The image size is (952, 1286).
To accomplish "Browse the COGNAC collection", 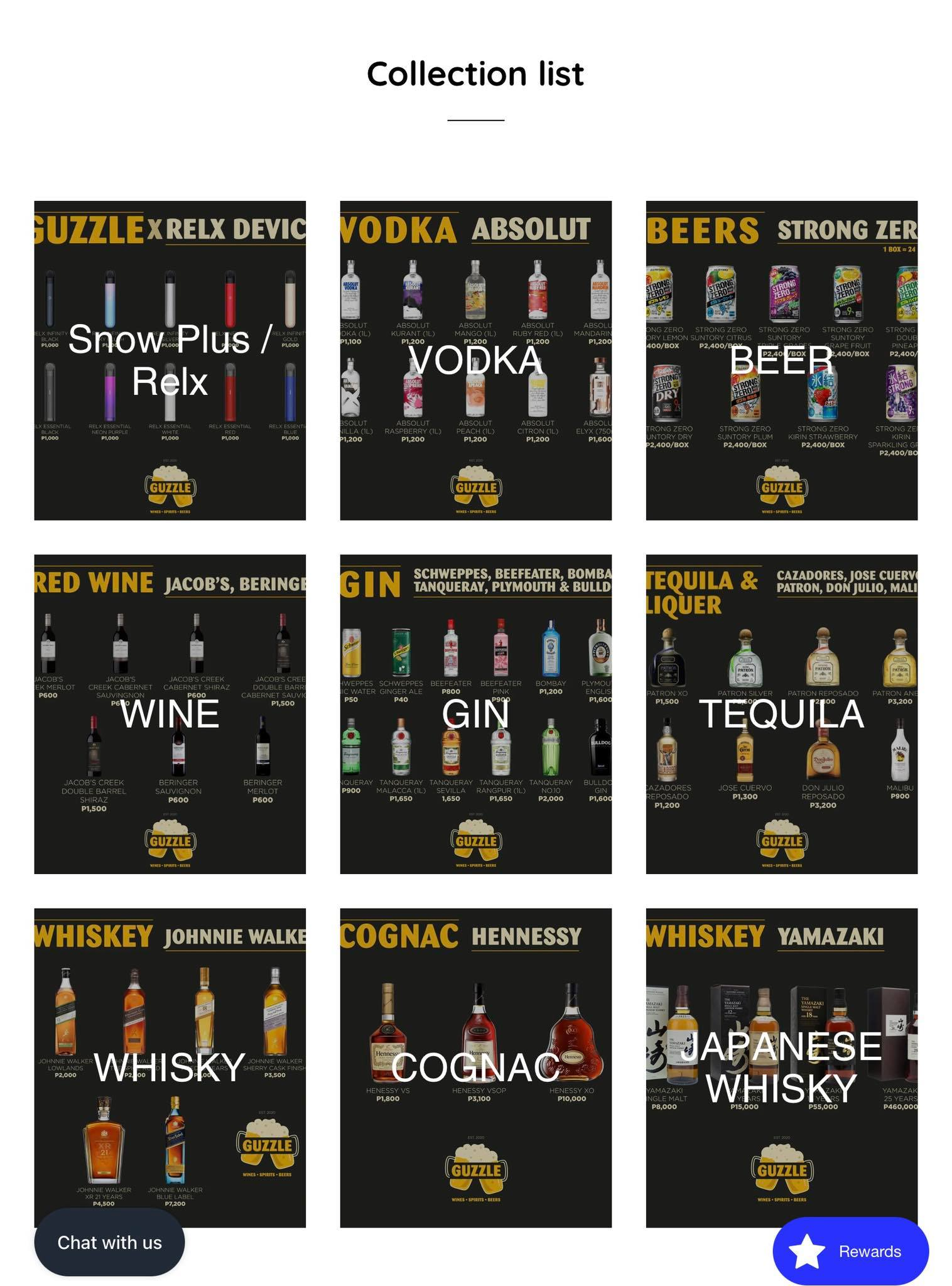I will (x=475, y=1067).
